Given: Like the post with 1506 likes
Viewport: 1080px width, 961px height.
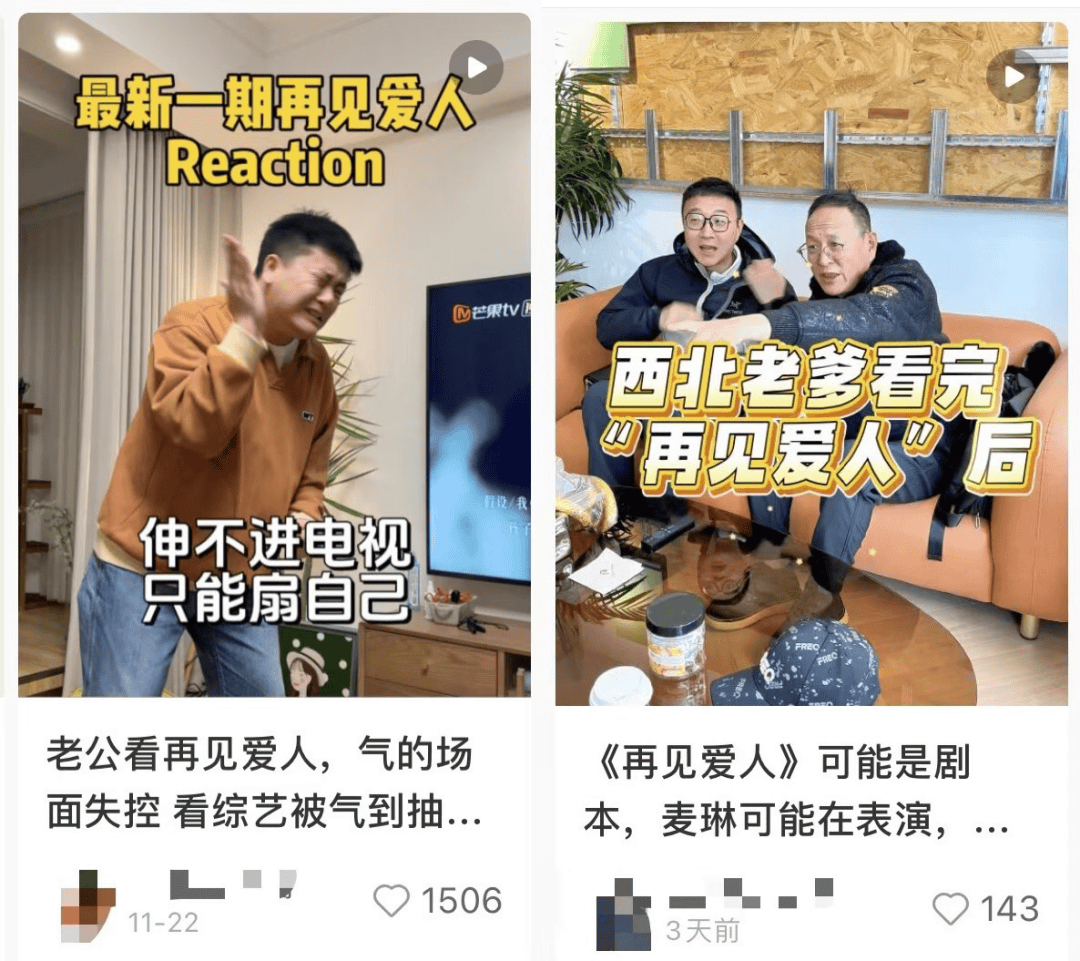Looking at the screenshot, I should 392,901.
